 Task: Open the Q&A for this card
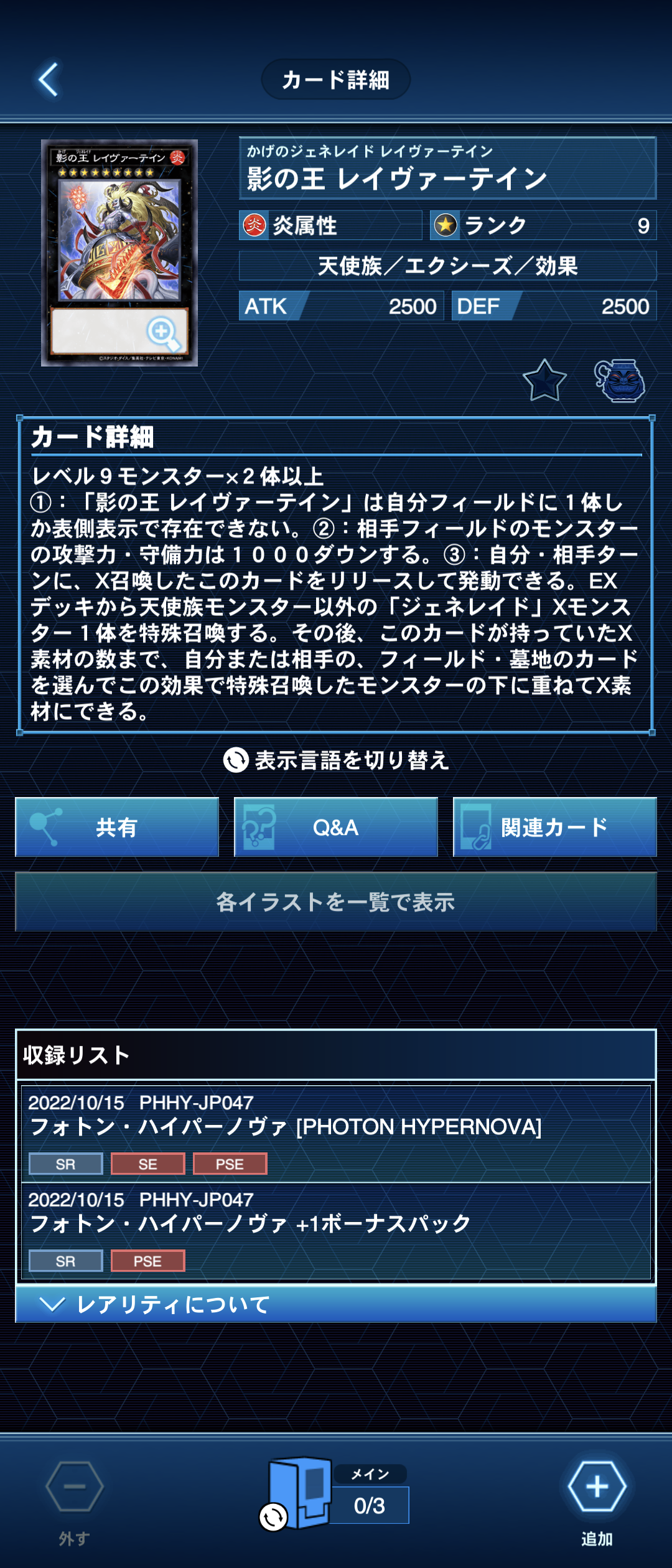click(336, 827)
